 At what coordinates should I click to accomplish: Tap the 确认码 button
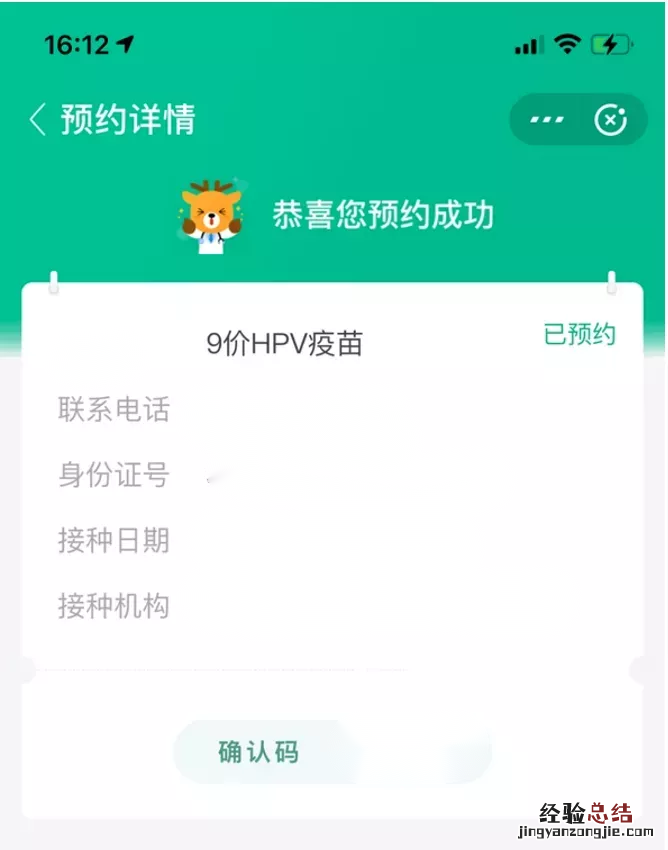coord(260,752)
